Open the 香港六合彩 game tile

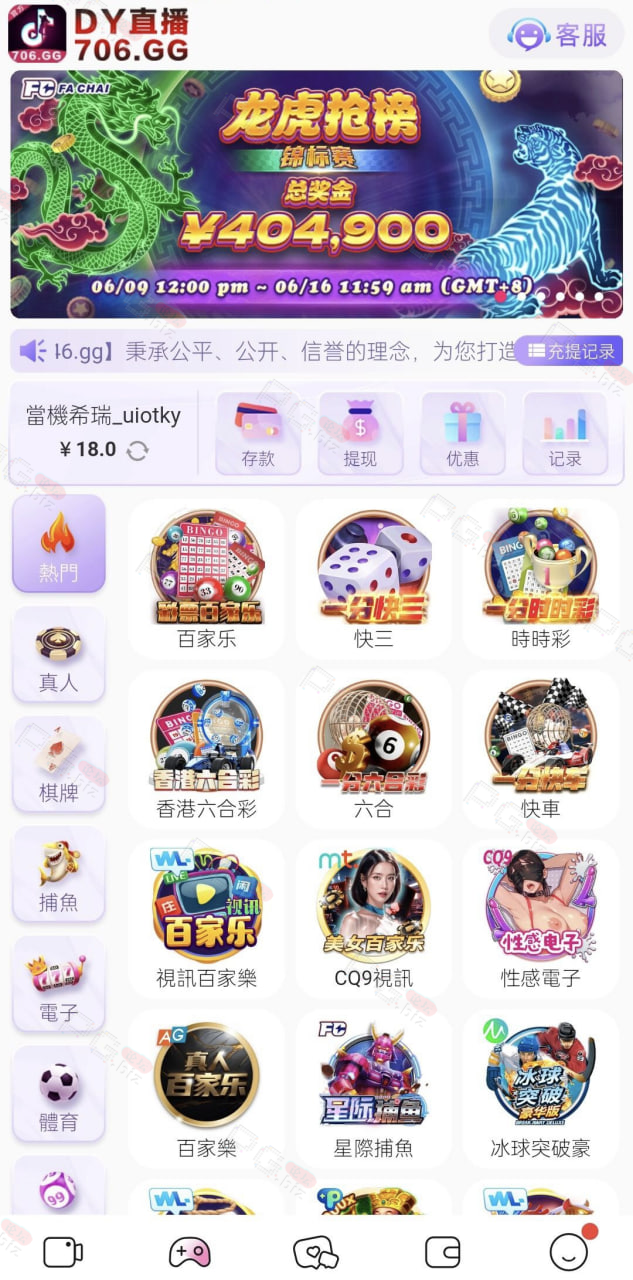click(207, 749)
